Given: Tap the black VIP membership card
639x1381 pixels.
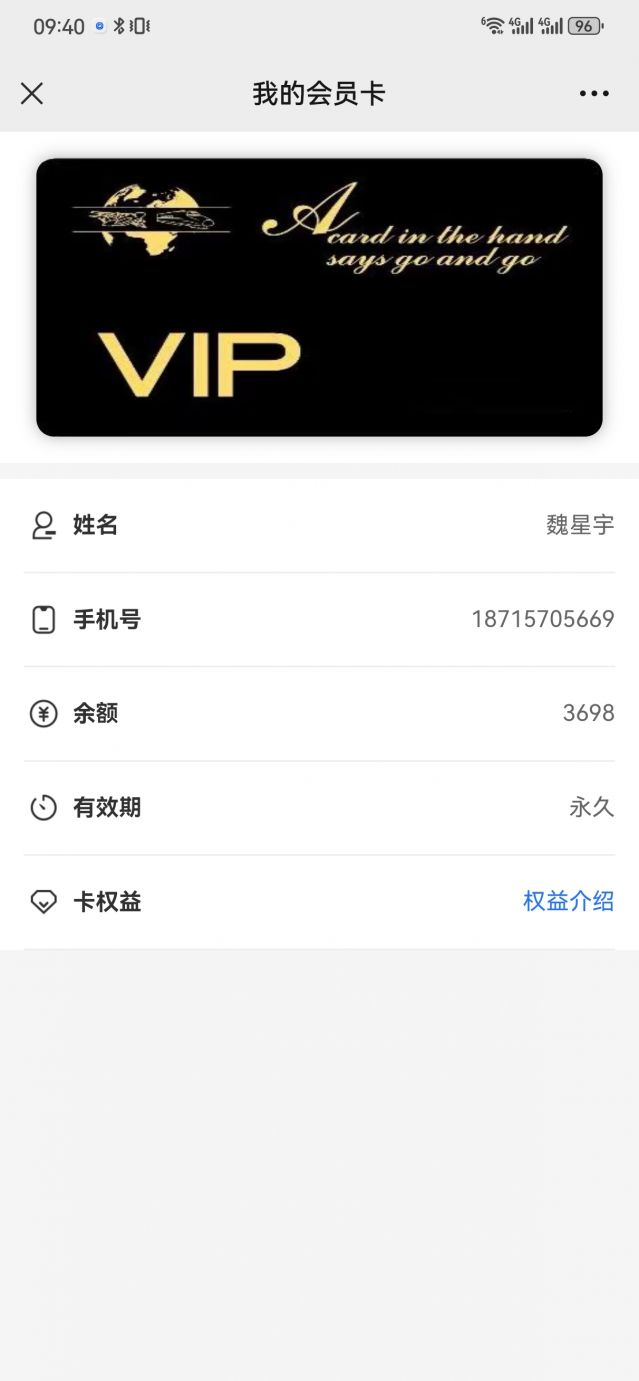Looking at the screenshot, I should click(x=319, y=297).
